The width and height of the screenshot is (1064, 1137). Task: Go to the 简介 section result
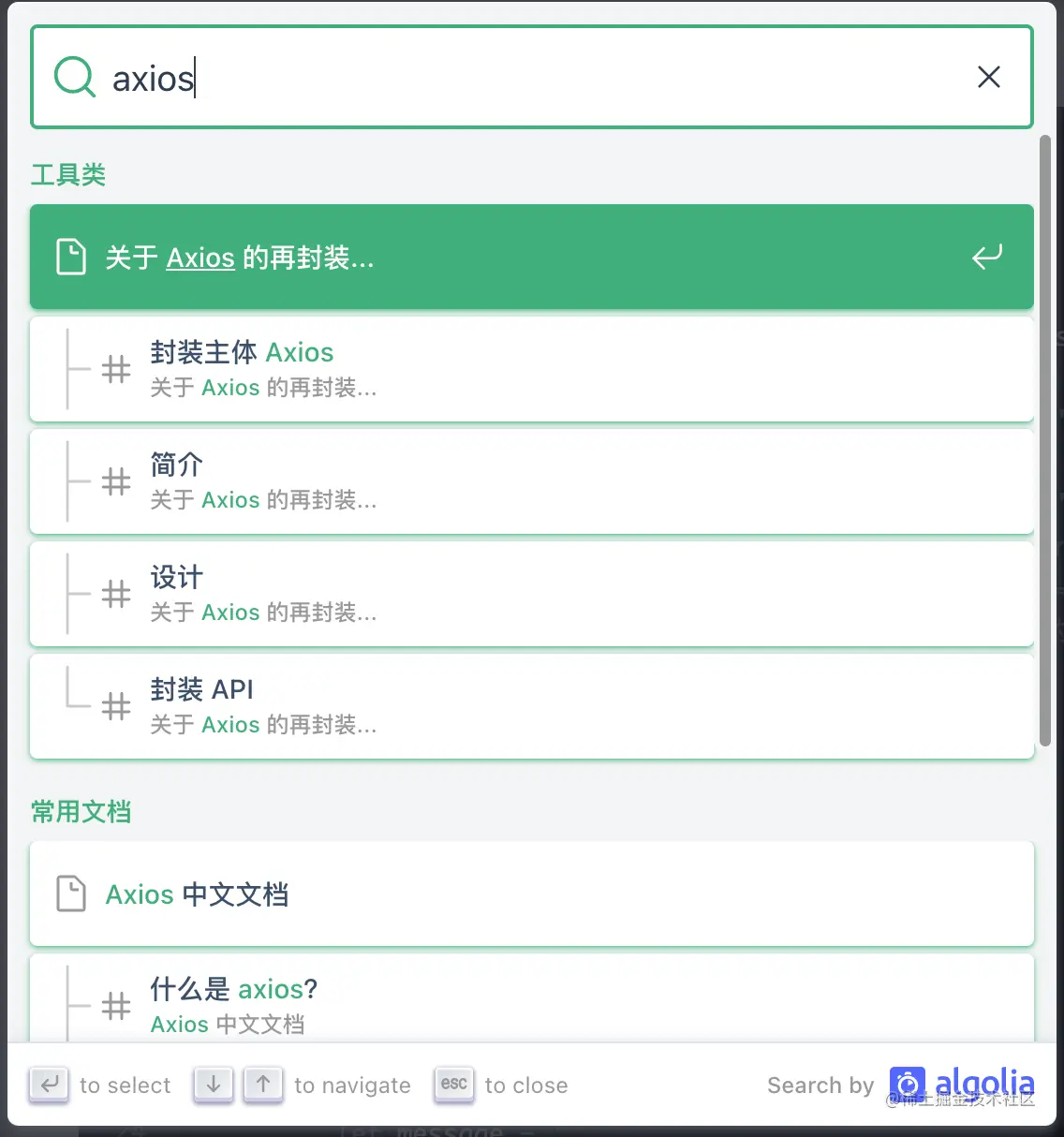[531, 481]
